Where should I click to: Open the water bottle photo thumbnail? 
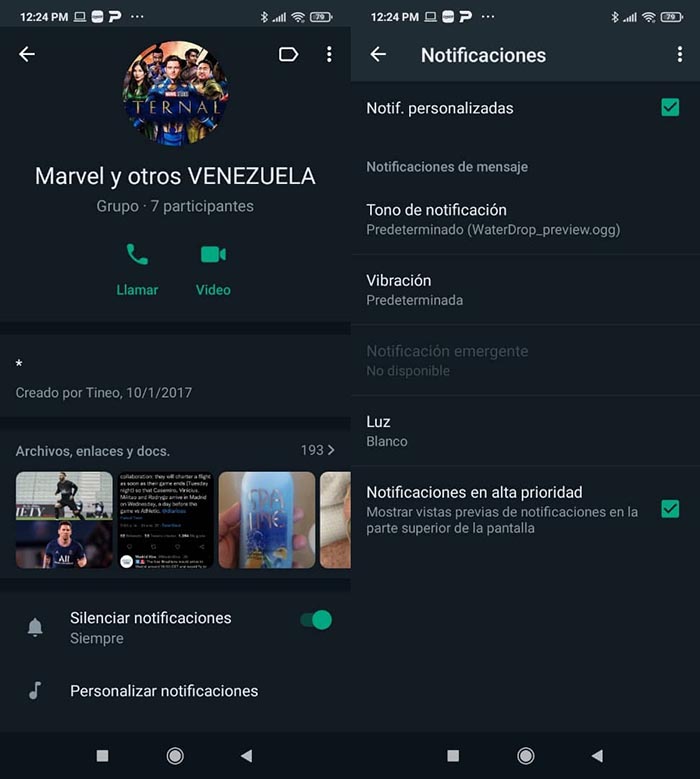(x=267, y=520)
